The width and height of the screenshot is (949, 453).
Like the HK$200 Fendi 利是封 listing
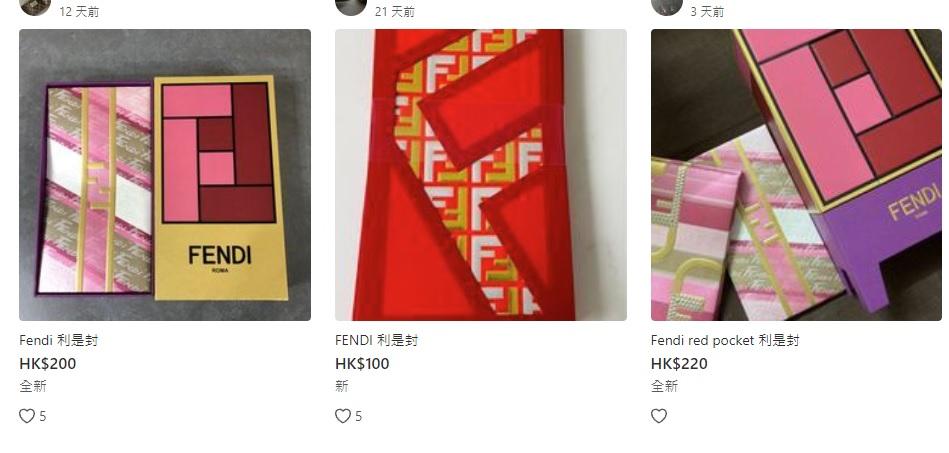pyautogui.click(x=27, y=416)
